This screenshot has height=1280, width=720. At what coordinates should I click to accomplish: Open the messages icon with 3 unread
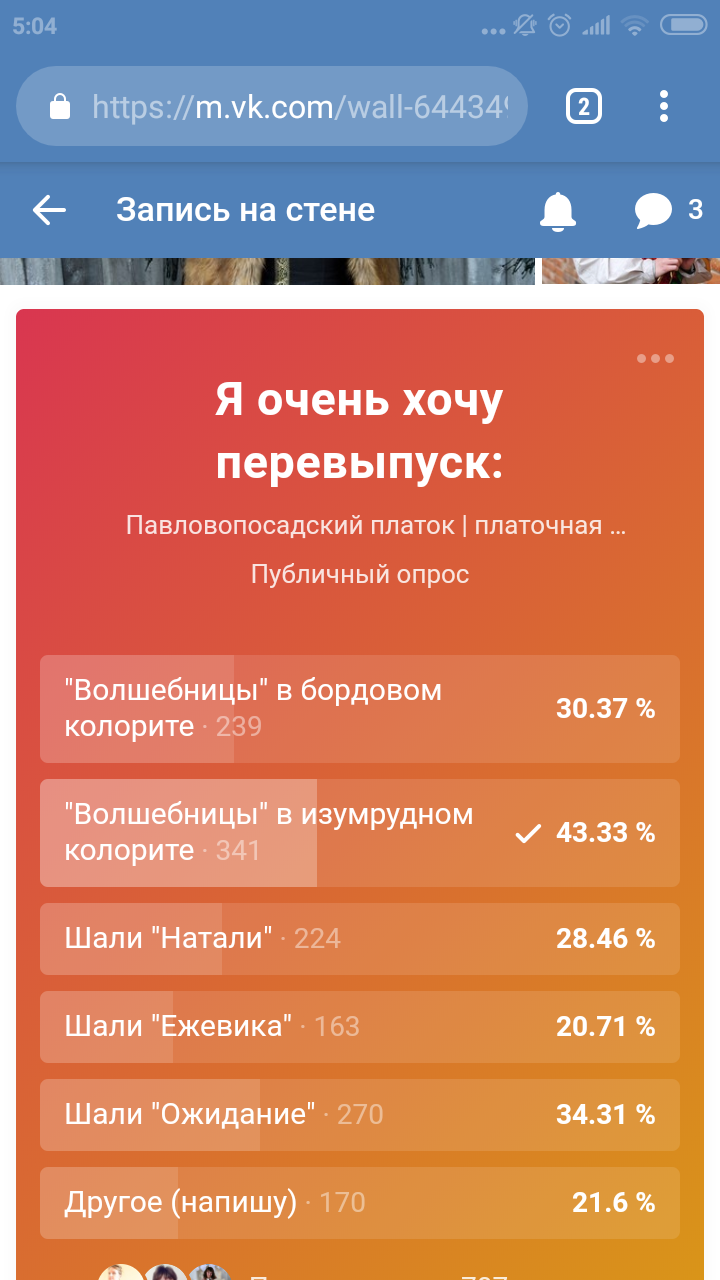click(668, 210)
